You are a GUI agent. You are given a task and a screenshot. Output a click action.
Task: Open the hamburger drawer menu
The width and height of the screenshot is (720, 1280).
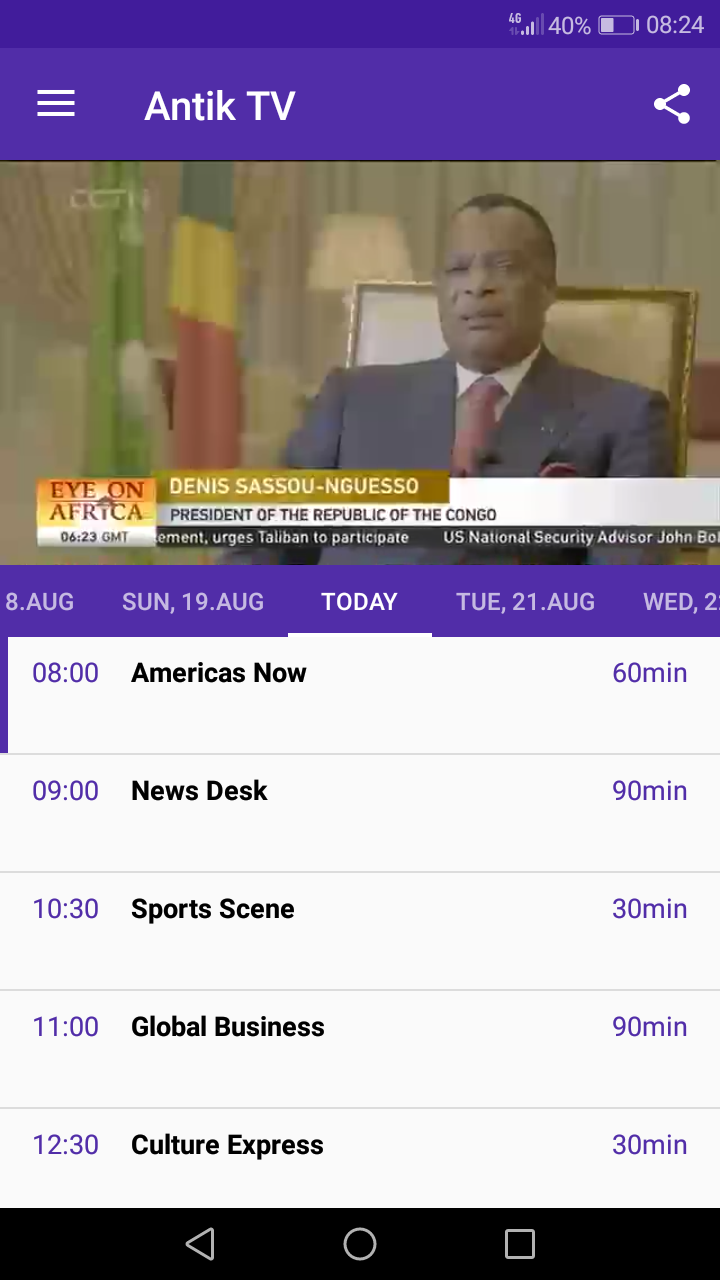[56, 104]
